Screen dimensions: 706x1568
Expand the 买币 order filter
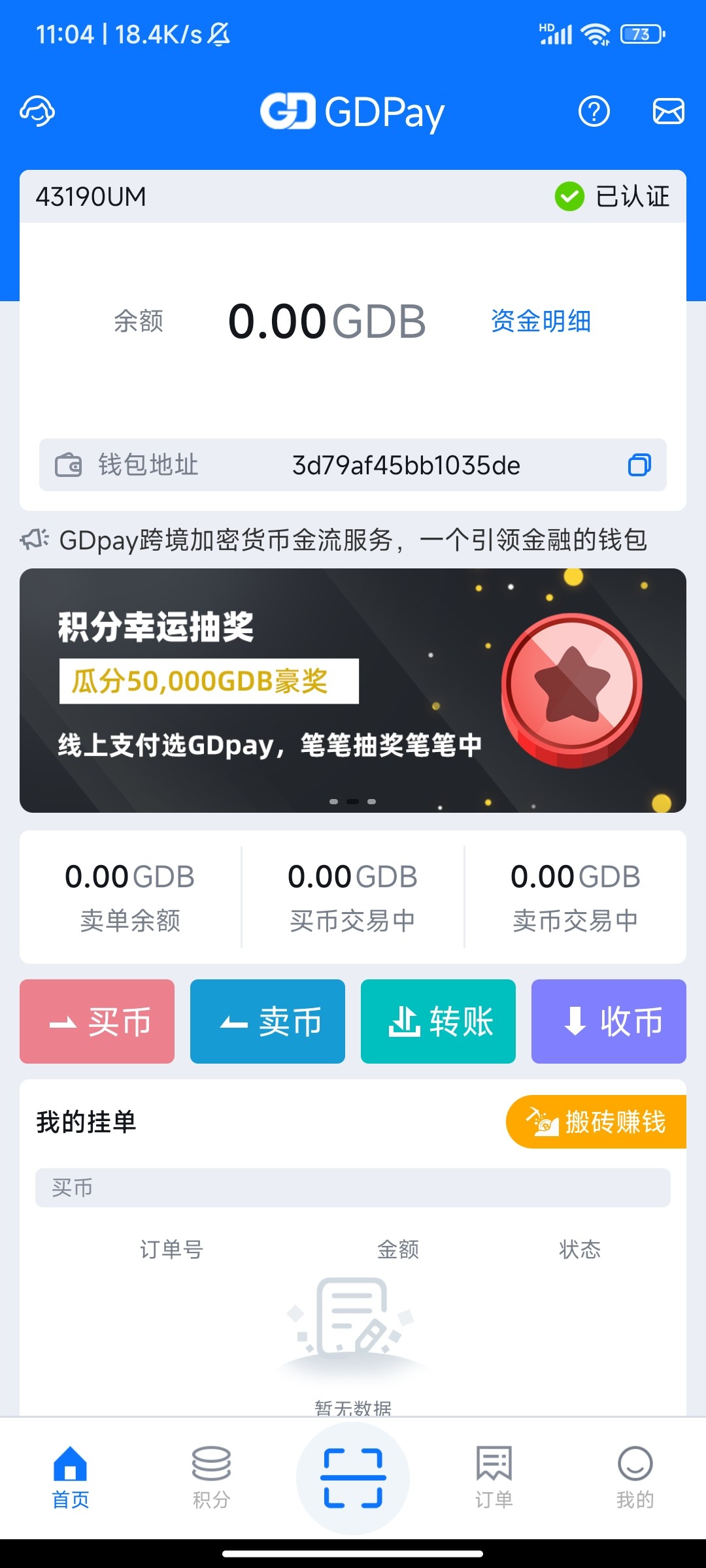click(x=353, y=1188)
